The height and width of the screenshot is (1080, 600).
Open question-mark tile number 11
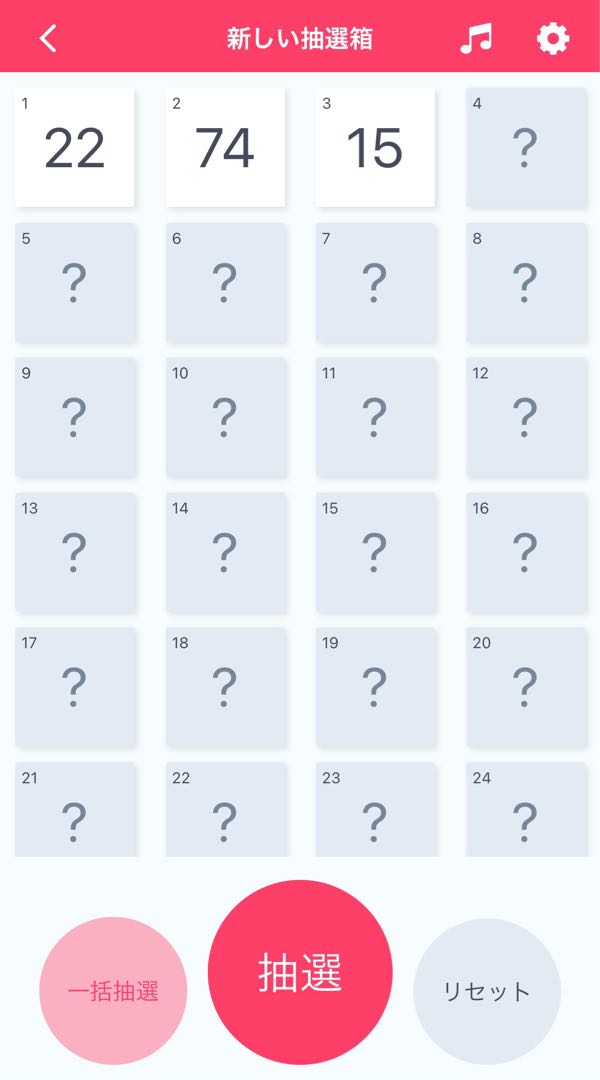click(x=375, y=417)
